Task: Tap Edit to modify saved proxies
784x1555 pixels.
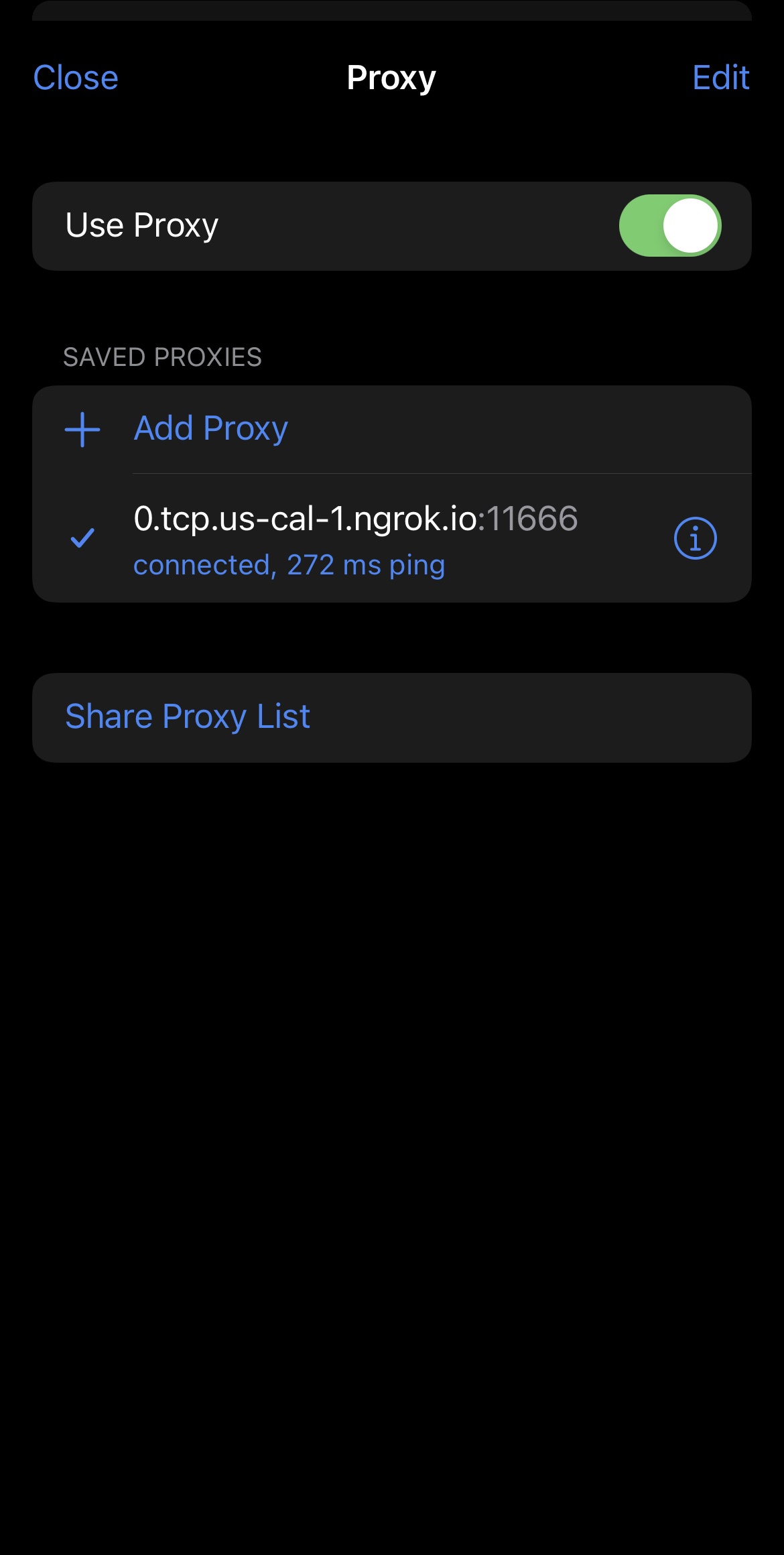Action: pyautogui.click(x=720, y=78)
